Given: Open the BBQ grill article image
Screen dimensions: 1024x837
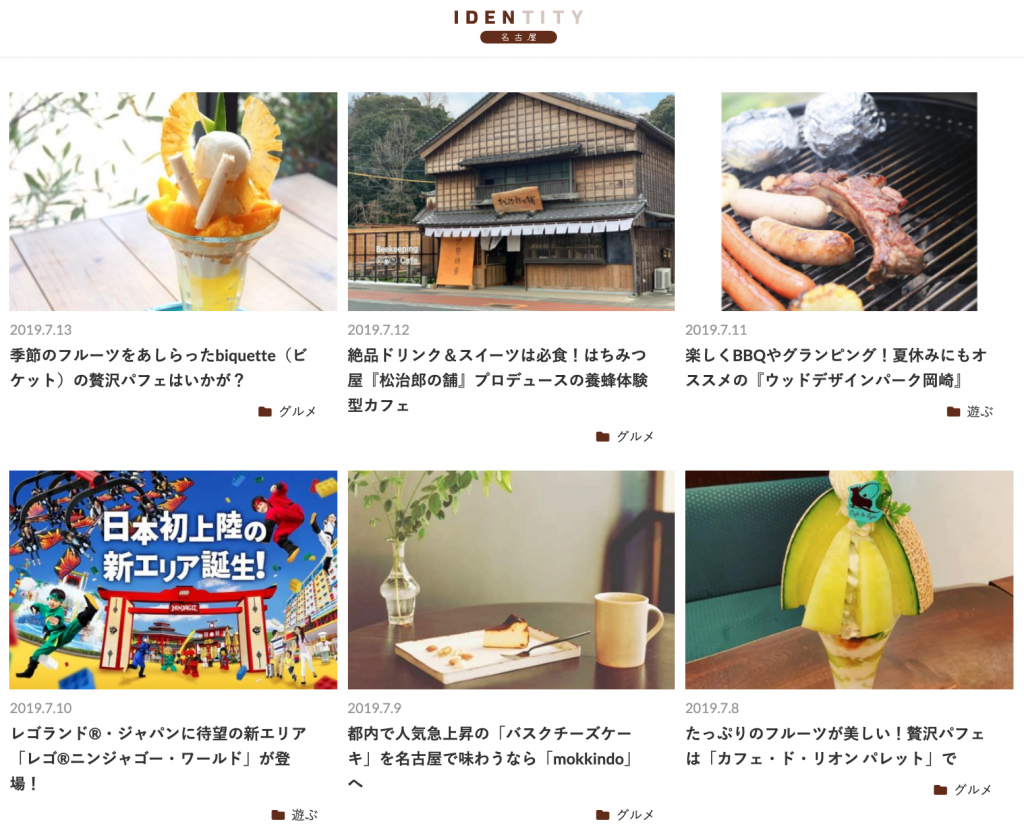Looking at the screenshot, I should tap(849, 201).
